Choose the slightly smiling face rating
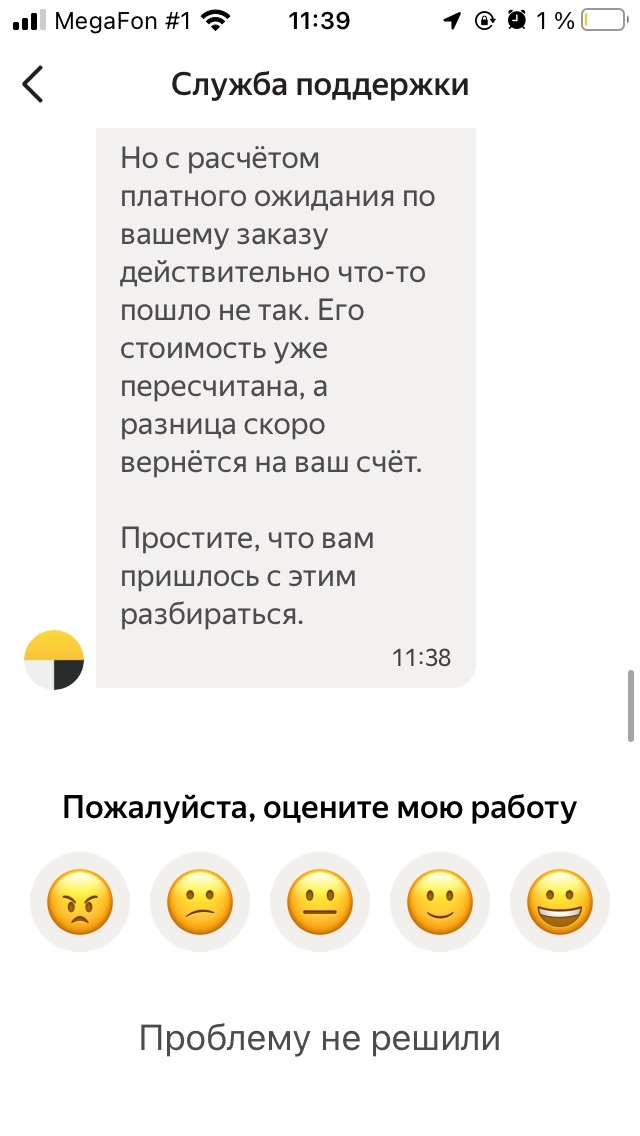Image resolution: width=640 pixels, height=1136 pixels. tap(440, 902)
